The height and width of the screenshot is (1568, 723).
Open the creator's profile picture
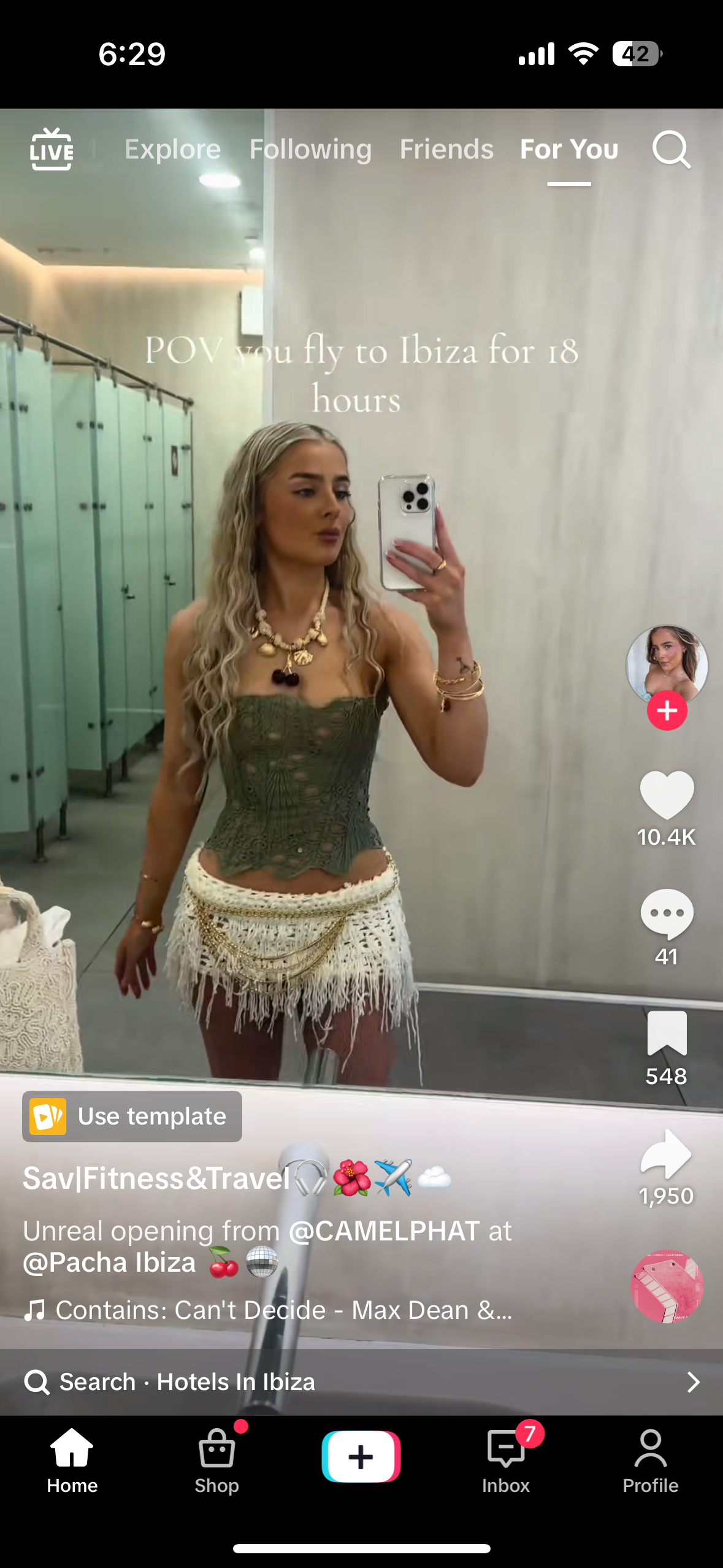667,663
